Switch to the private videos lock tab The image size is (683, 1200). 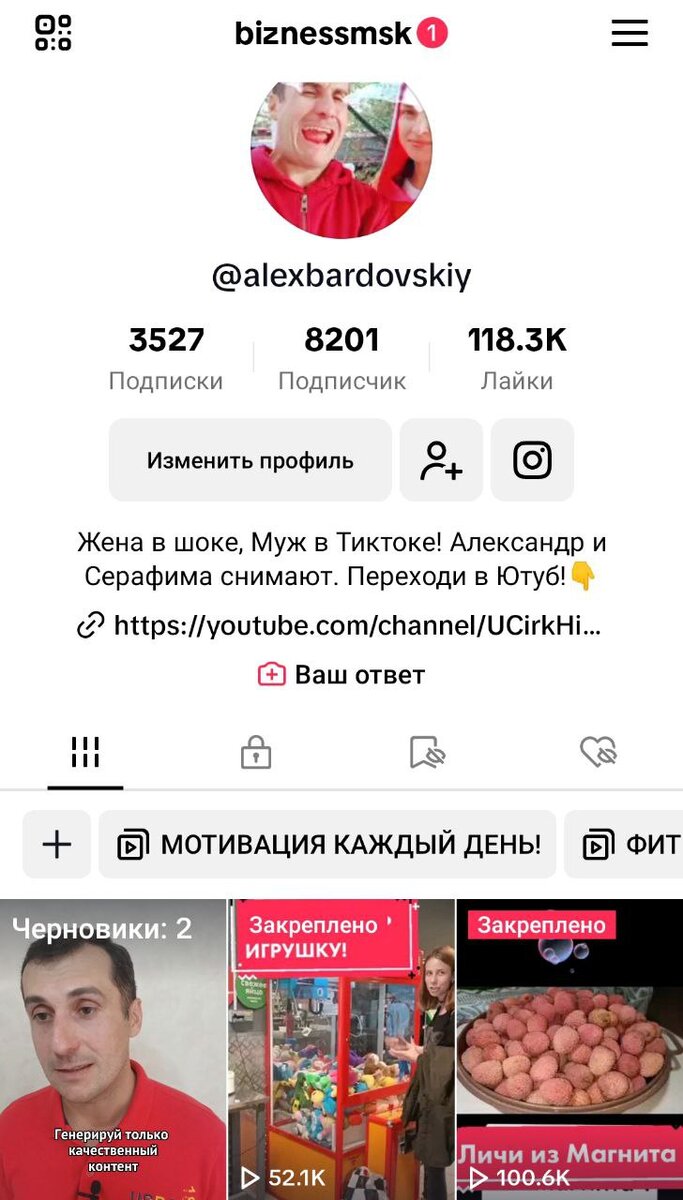[256, 753]
